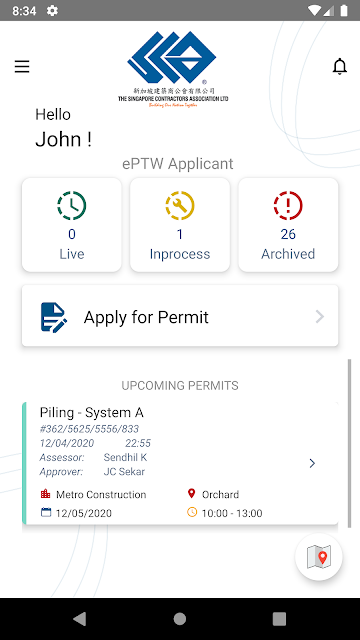Open the notifications bell
The image size is (360, 640).
click(x=340, y=67)
